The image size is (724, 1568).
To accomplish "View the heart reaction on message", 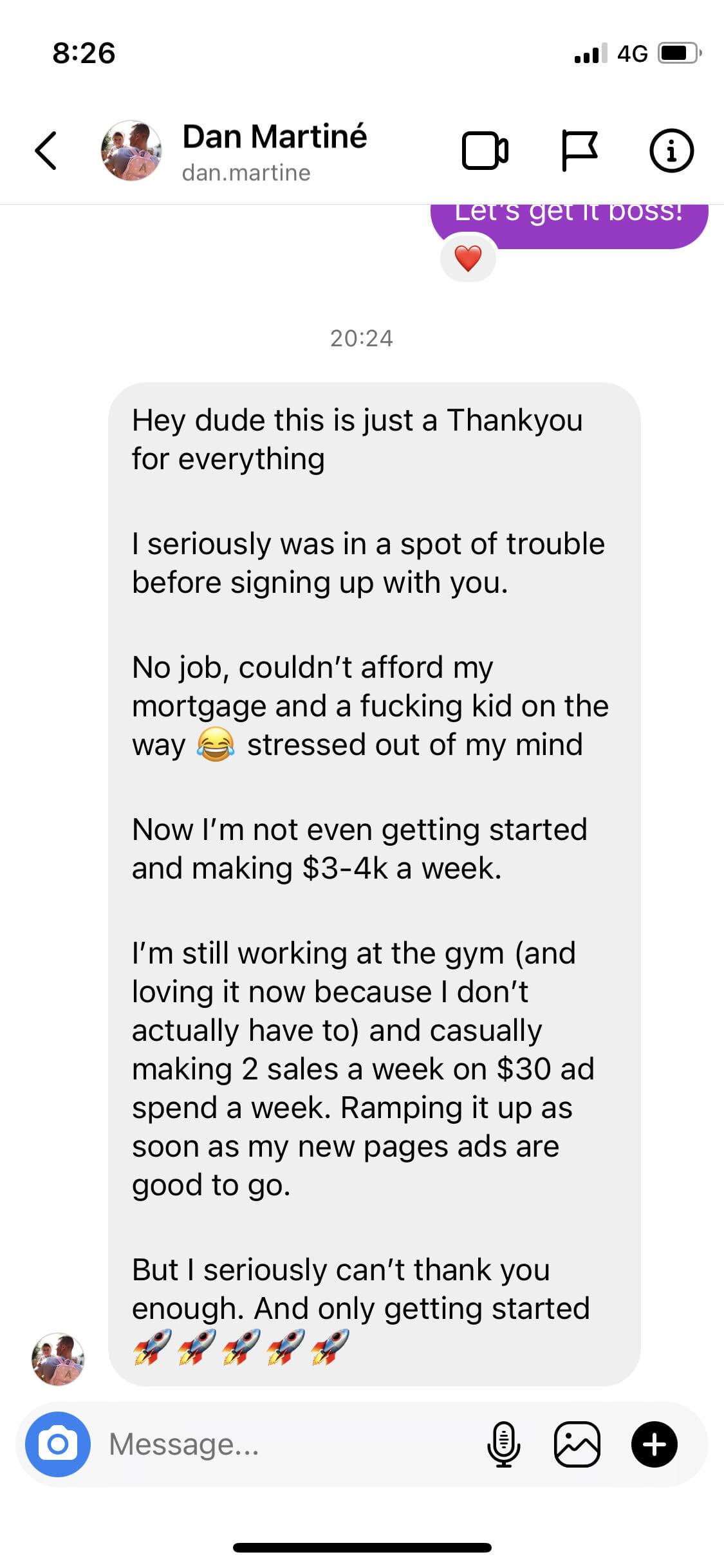I will click(x=468, y=258).
